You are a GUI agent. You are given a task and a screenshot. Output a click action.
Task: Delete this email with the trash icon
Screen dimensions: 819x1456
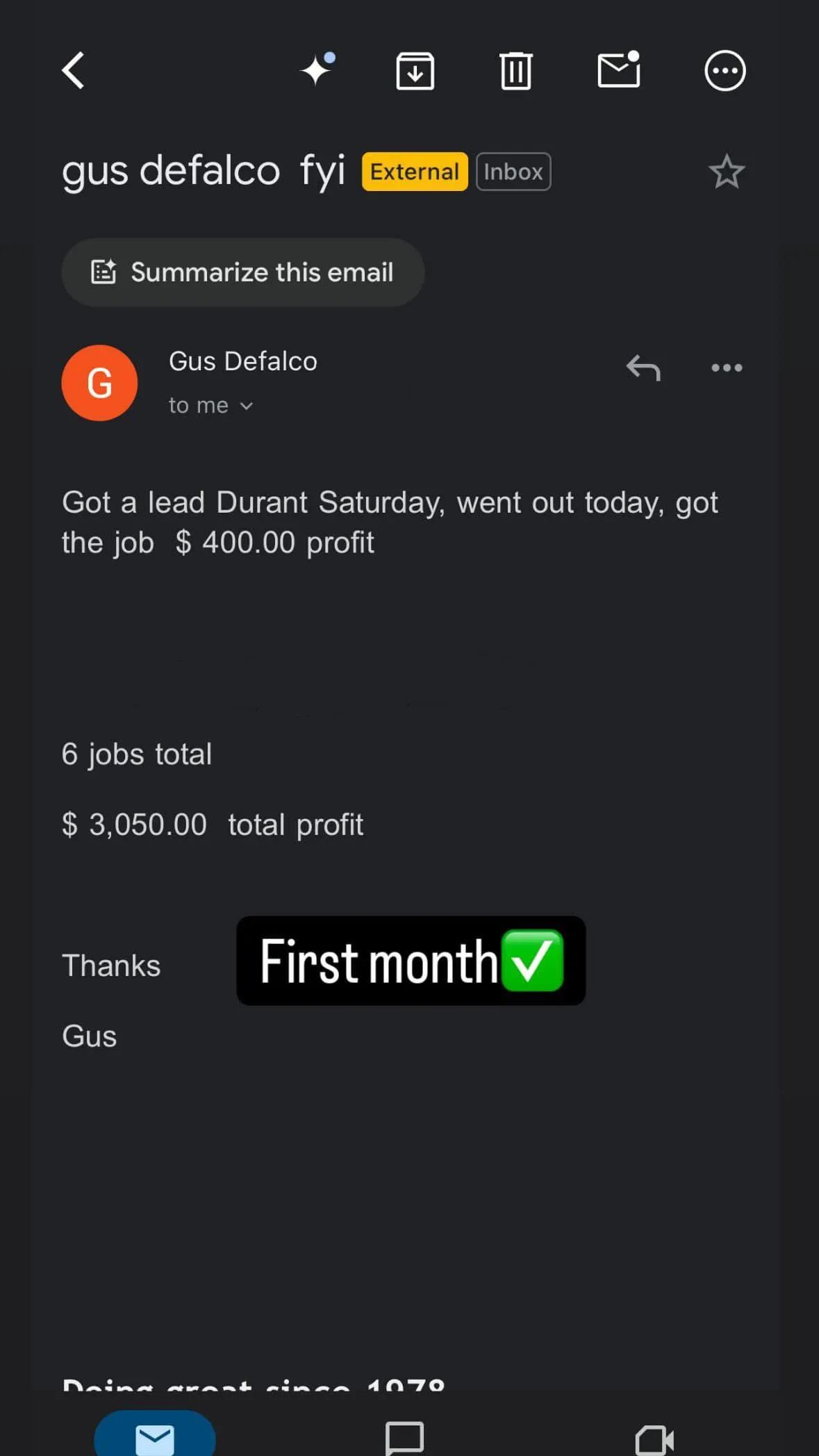[x=515, y=71]
